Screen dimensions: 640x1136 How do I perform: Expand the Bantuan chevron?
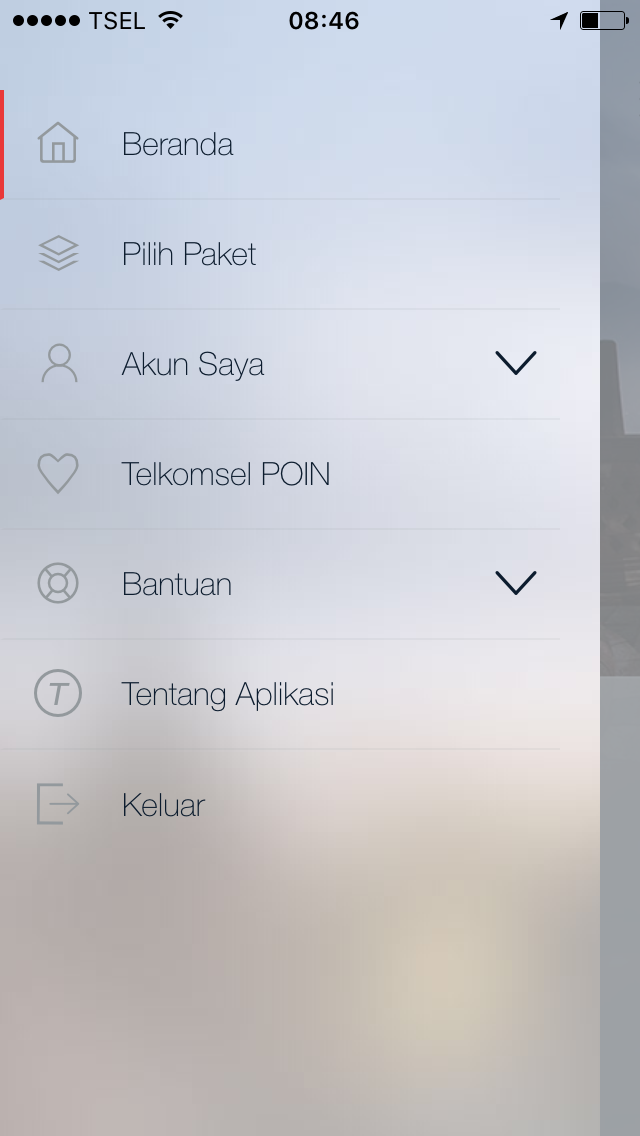[x=516, y=583]
